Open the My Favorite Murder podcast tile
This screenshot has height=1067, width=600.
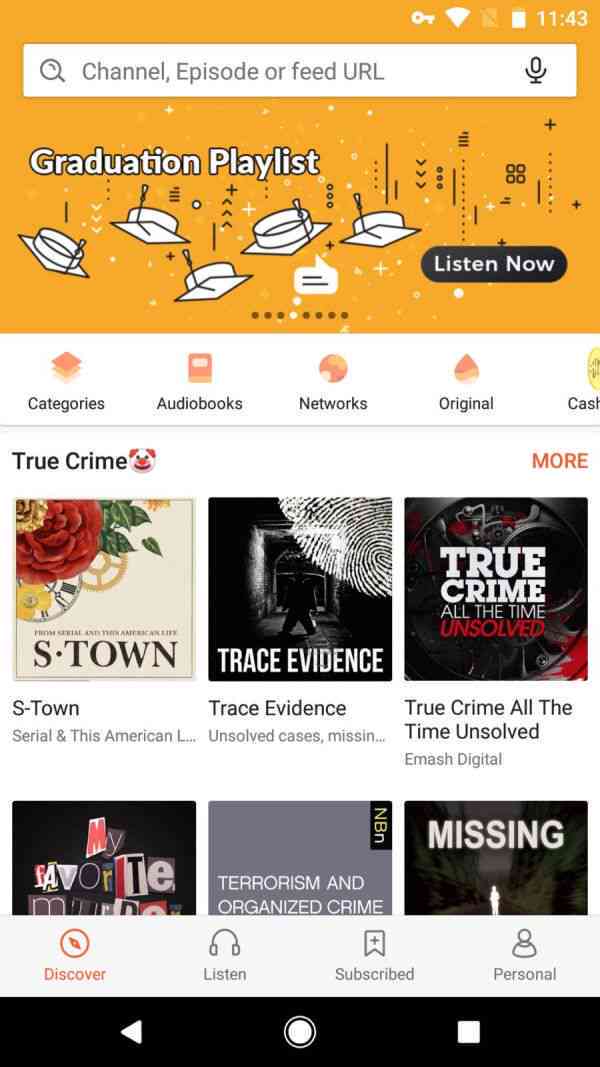tap(104, 857)
